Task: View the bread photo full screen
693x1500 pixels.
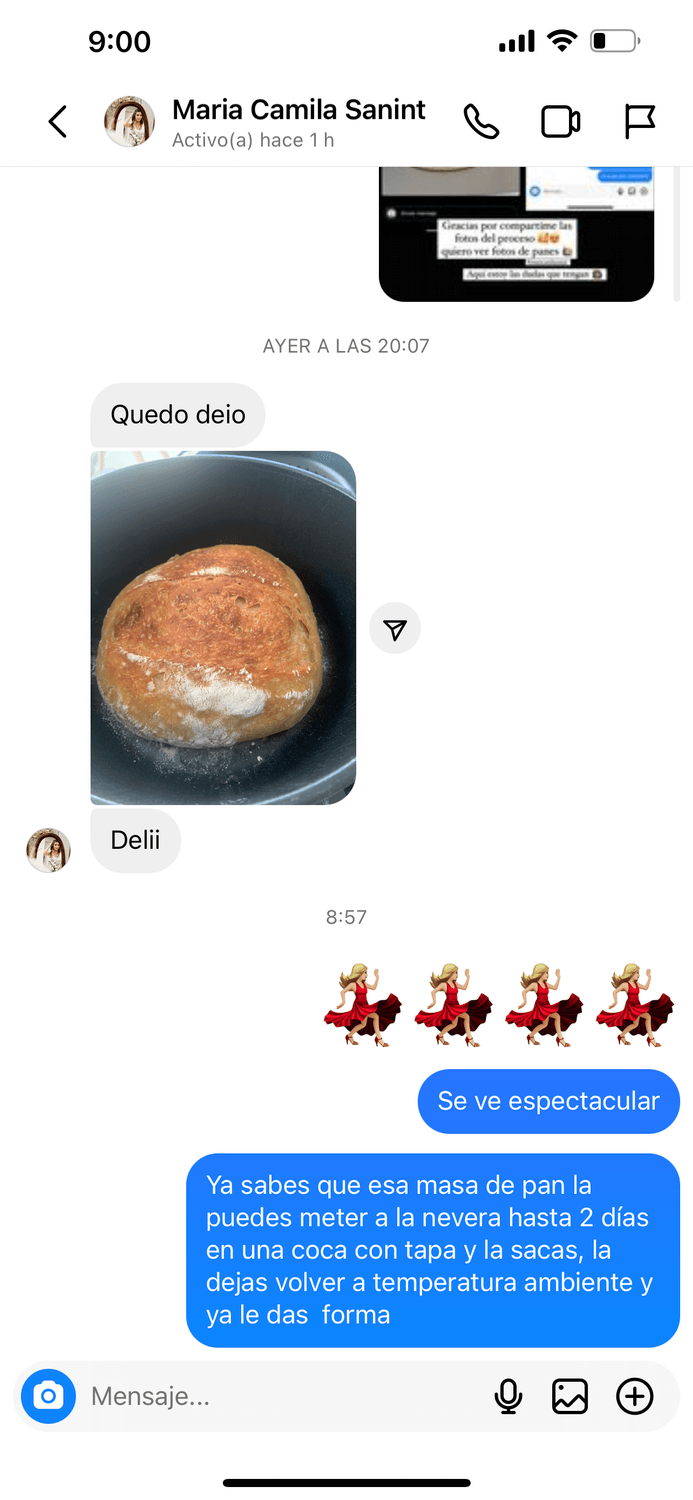Action: coord(223,627)
